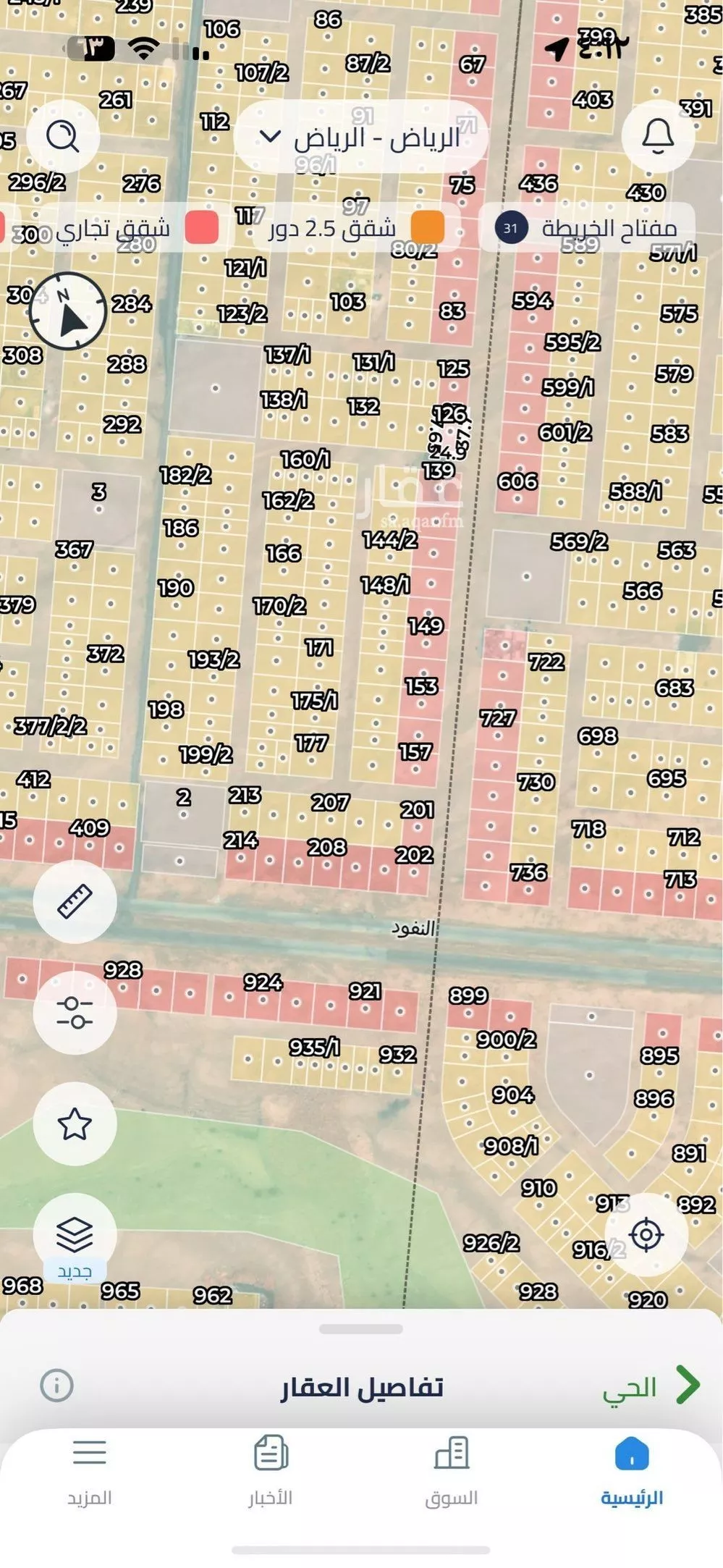Open the map search tool
Screen dimensions: 723x1568
pos(64,136)
